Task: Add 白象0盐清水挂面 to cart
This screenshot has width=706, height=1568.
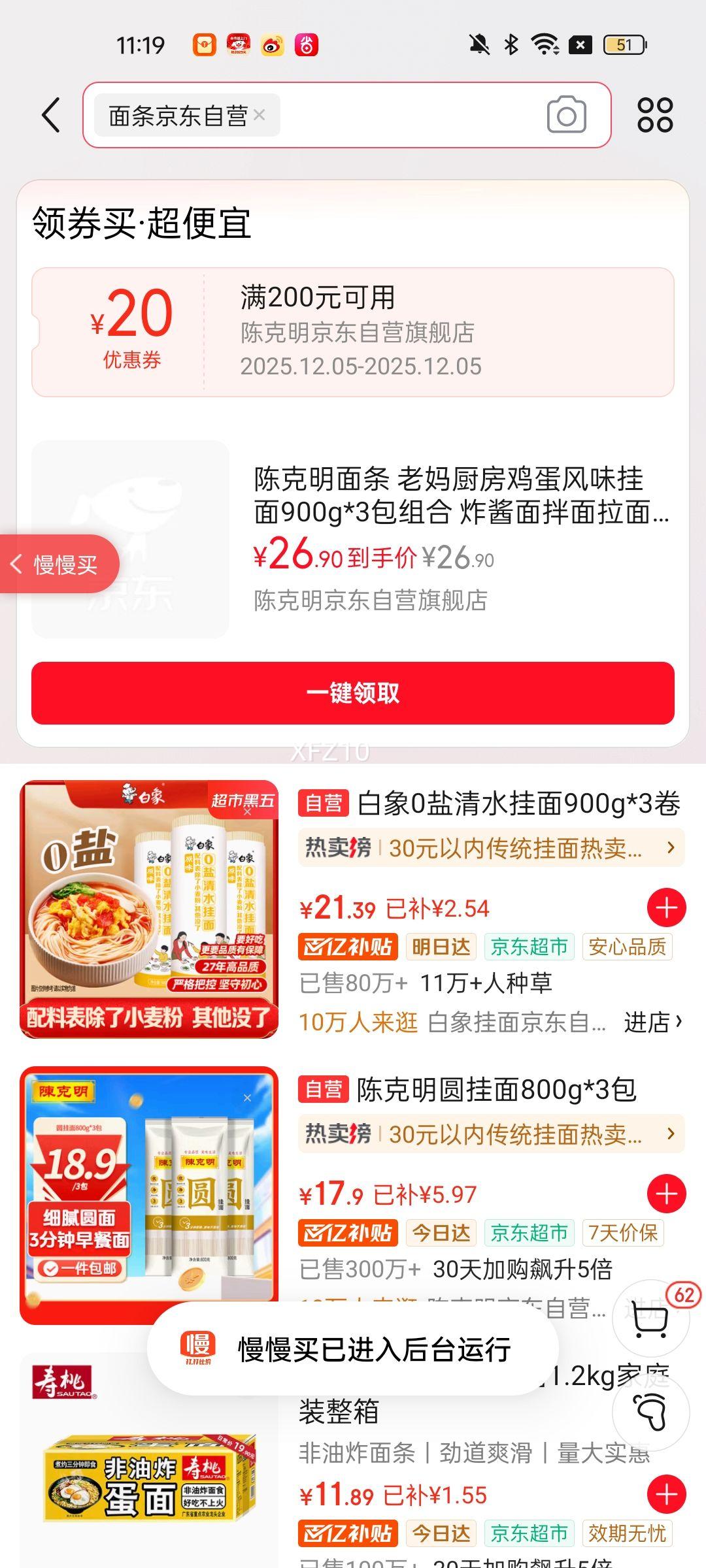Action: (666, 907)
